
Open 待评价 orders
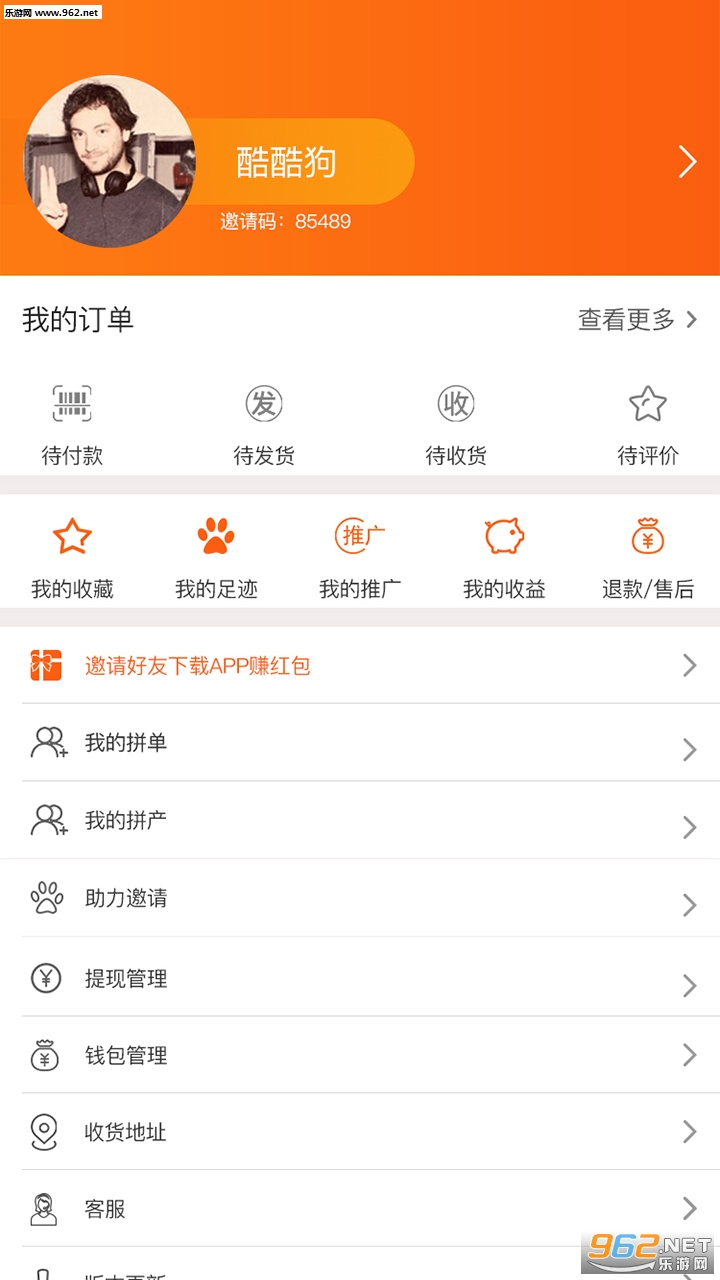coord(648,425)
